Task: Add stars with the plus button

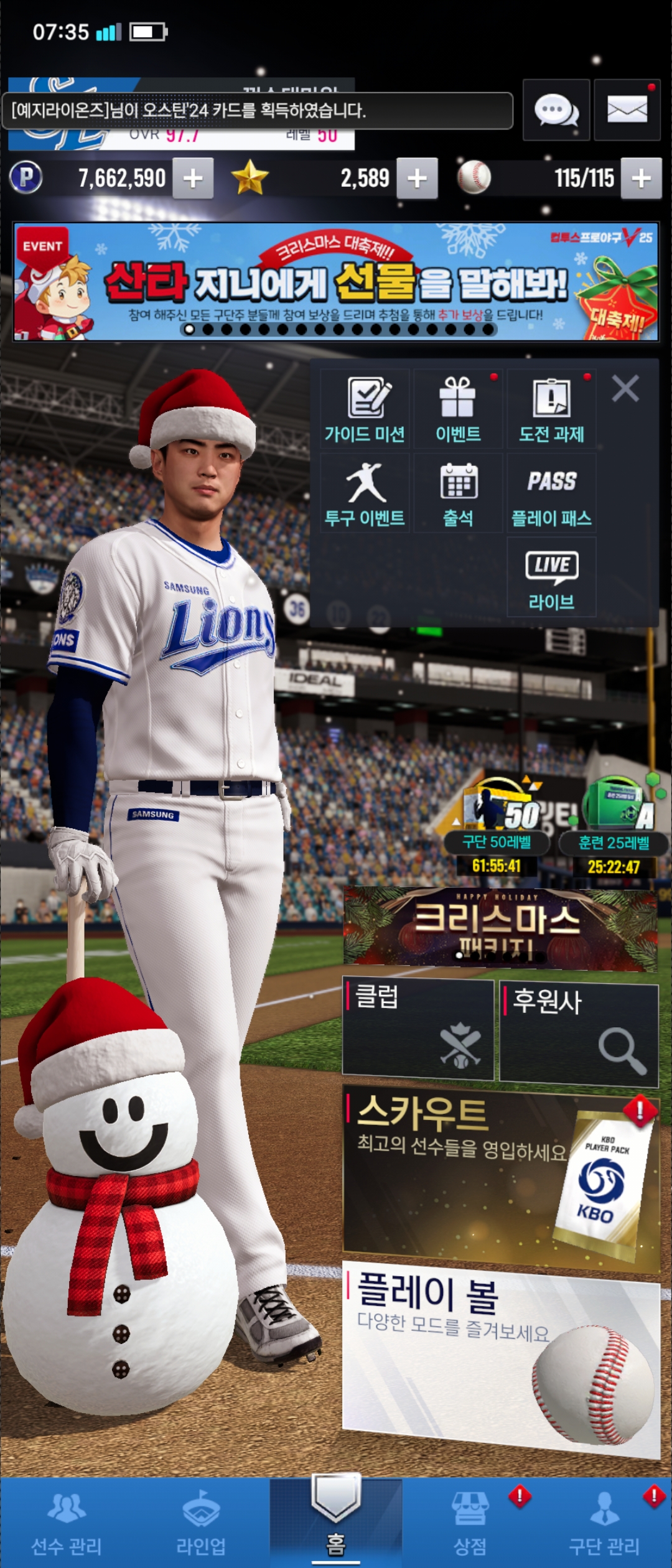Action: pyautogui.click(x=417, y=179)
